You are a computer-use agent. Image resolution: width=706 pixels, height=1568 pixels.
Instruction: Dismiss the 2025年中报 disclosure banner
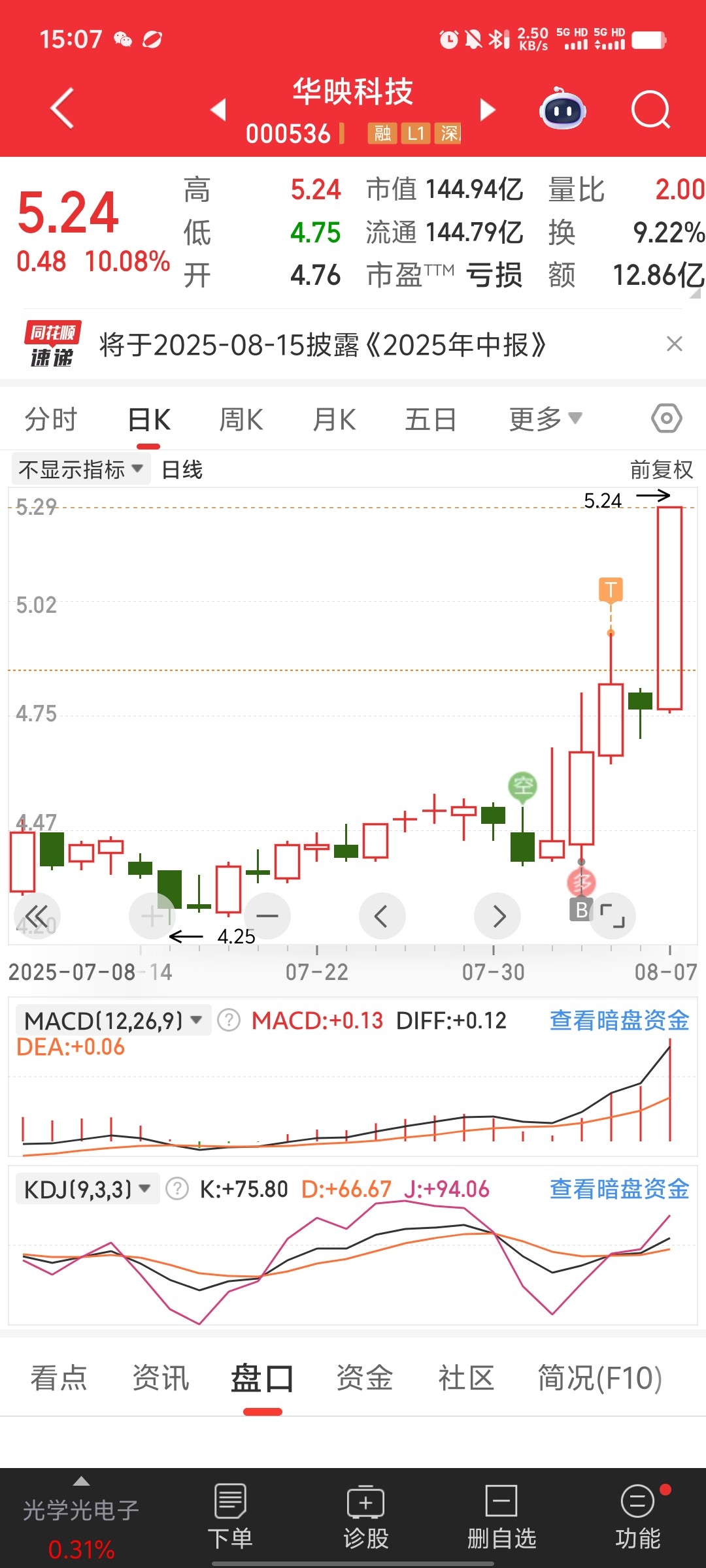[675, 344]
